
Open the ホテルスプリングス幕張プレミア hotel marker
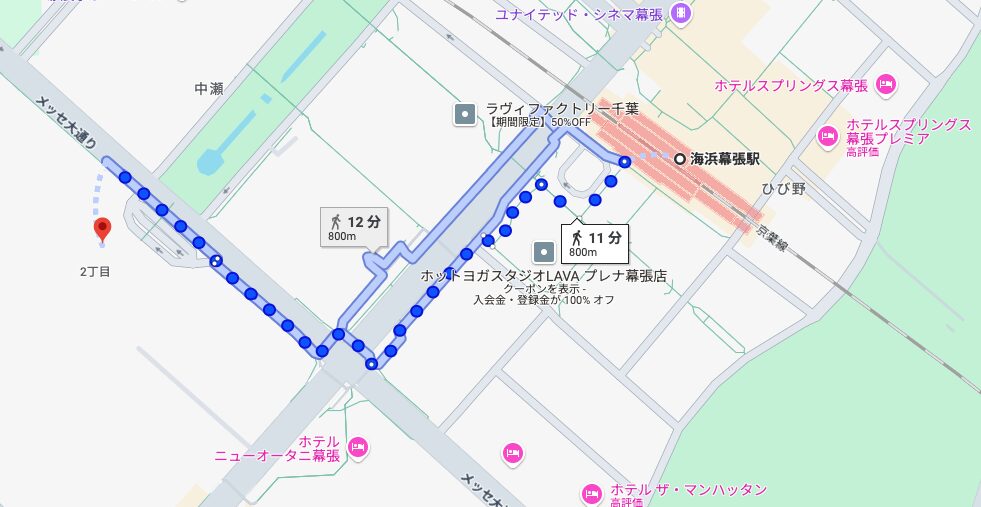(x=827, y=135)
